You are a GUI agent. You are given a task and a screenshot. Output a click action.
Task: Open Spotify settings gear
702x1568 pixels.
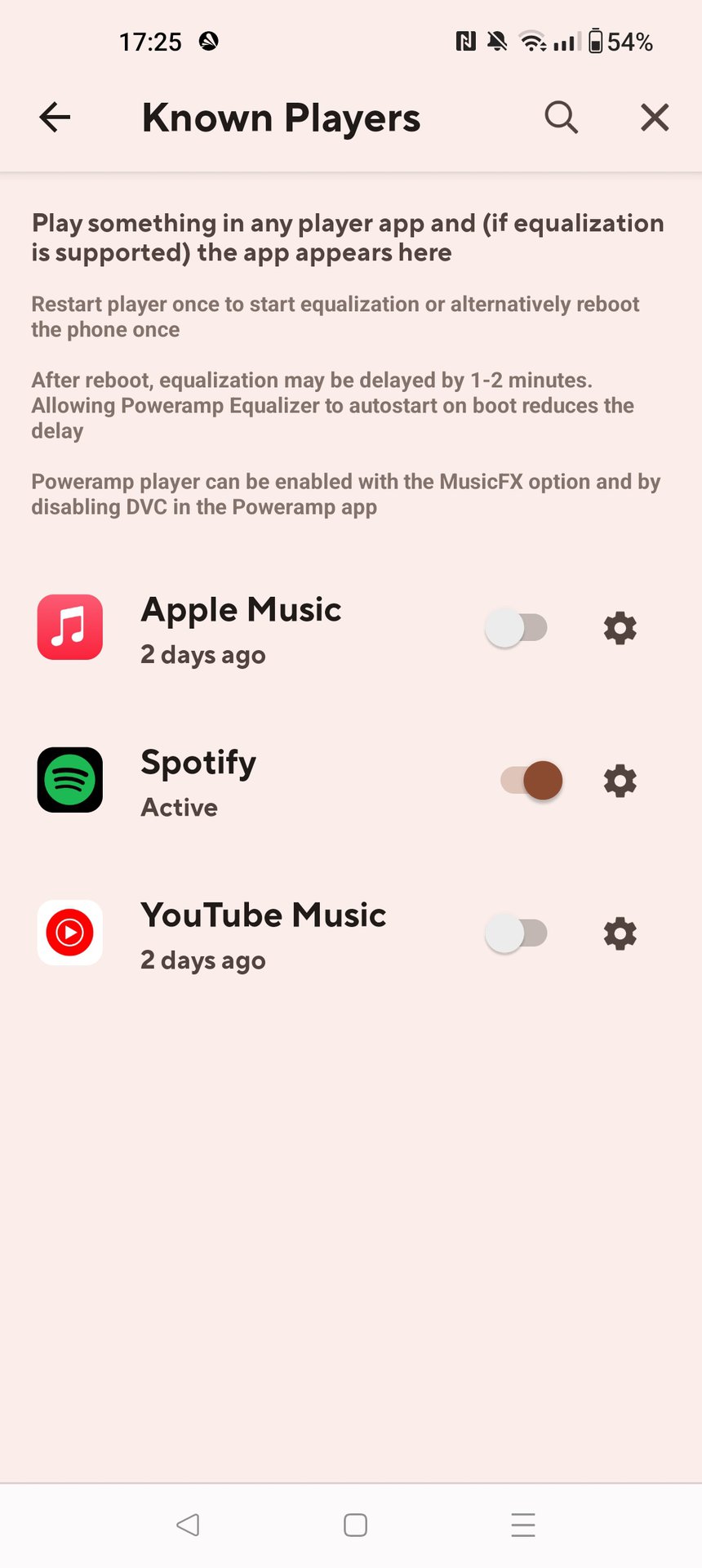click(620, 781)
